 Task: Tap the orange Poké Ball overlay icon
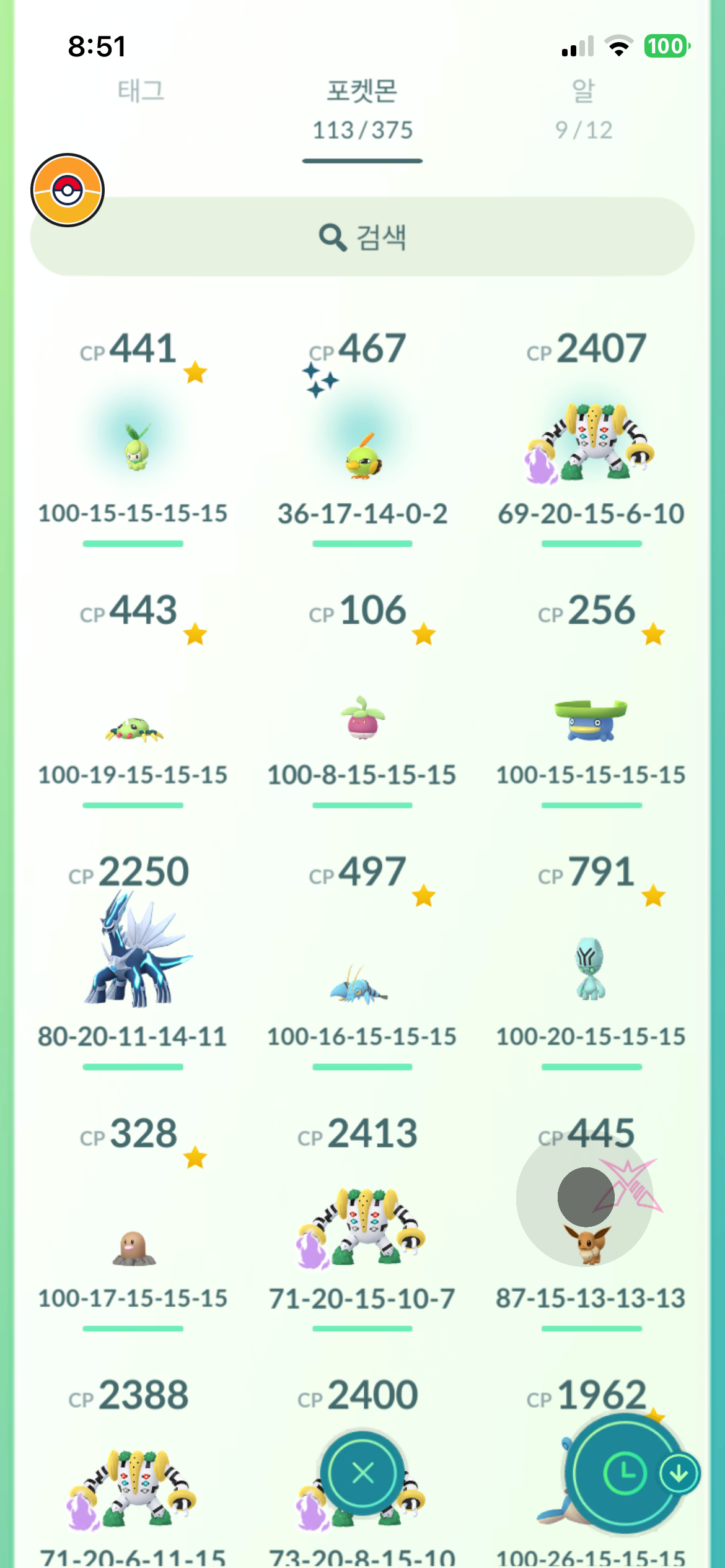coord(68,190)
